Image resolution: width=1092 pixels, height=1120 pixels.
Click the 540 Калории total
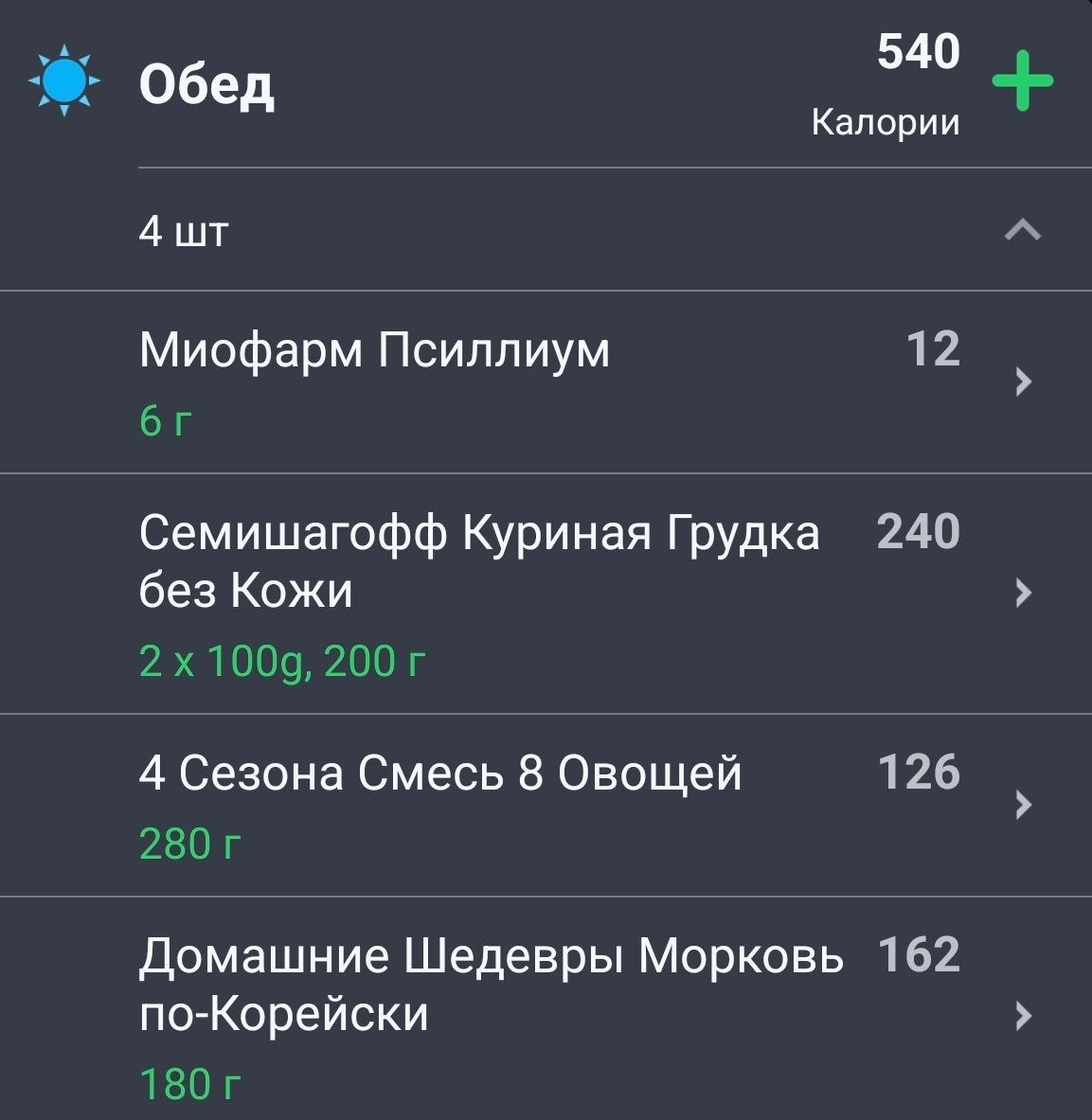[x=885, y=80]
